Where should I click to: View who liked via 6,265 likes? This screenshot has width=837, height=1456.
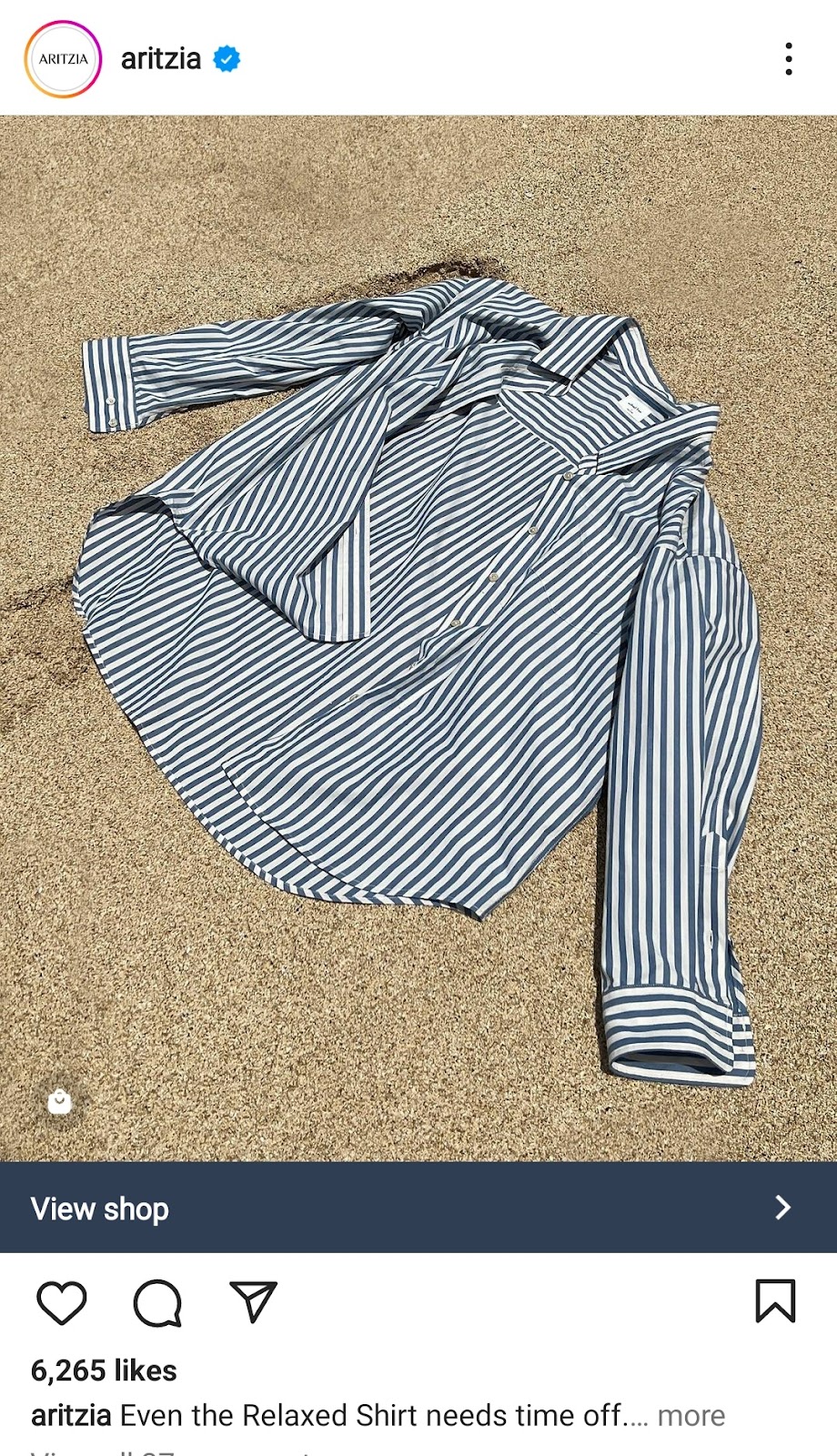coord(104,1370)
